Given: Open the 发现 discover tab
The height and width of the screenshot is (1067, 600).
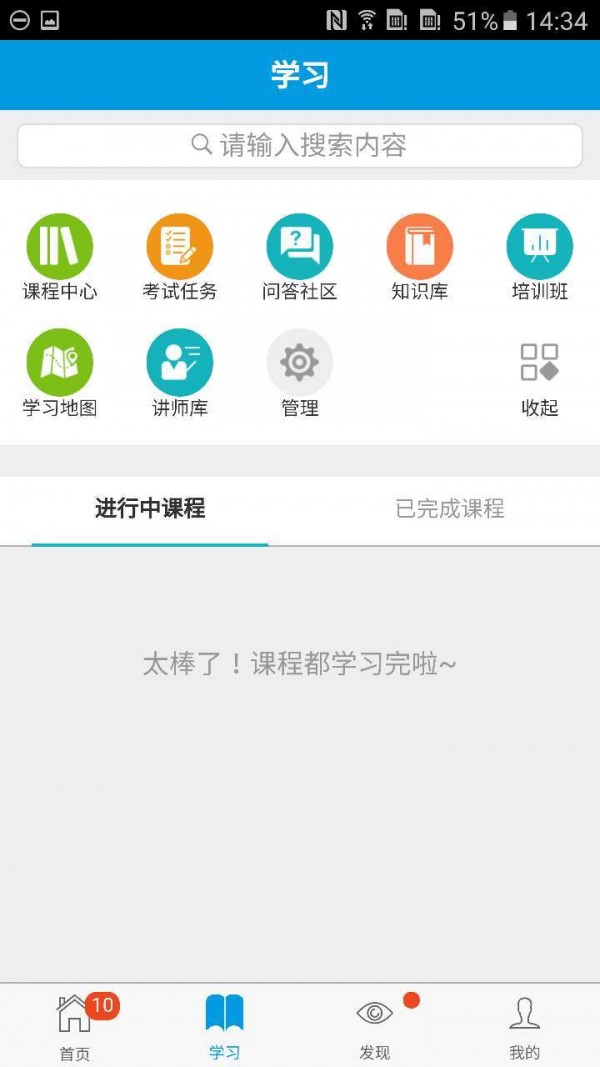Looking at the screenshot, I should pos(375,1025).
